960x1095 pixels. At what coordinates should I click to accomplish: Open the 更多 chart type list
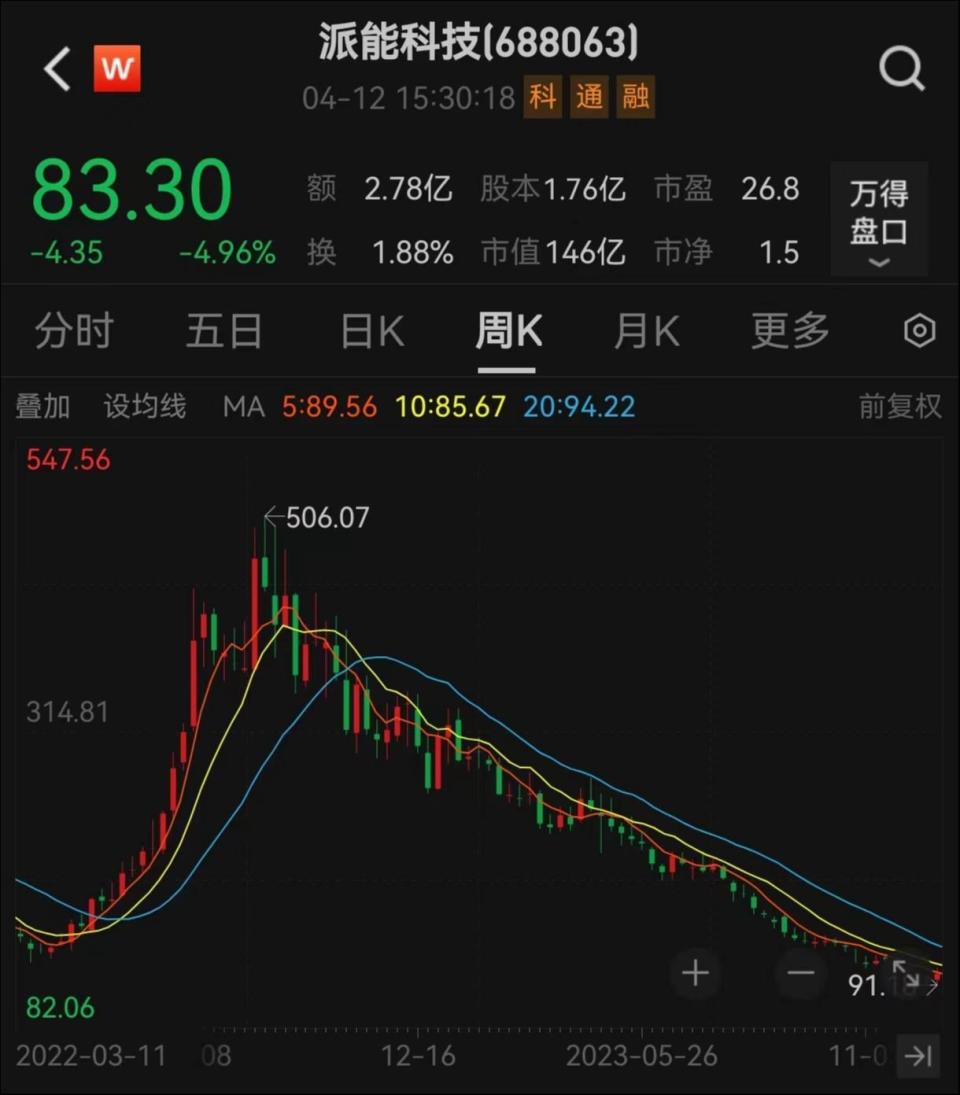point(789,330)
